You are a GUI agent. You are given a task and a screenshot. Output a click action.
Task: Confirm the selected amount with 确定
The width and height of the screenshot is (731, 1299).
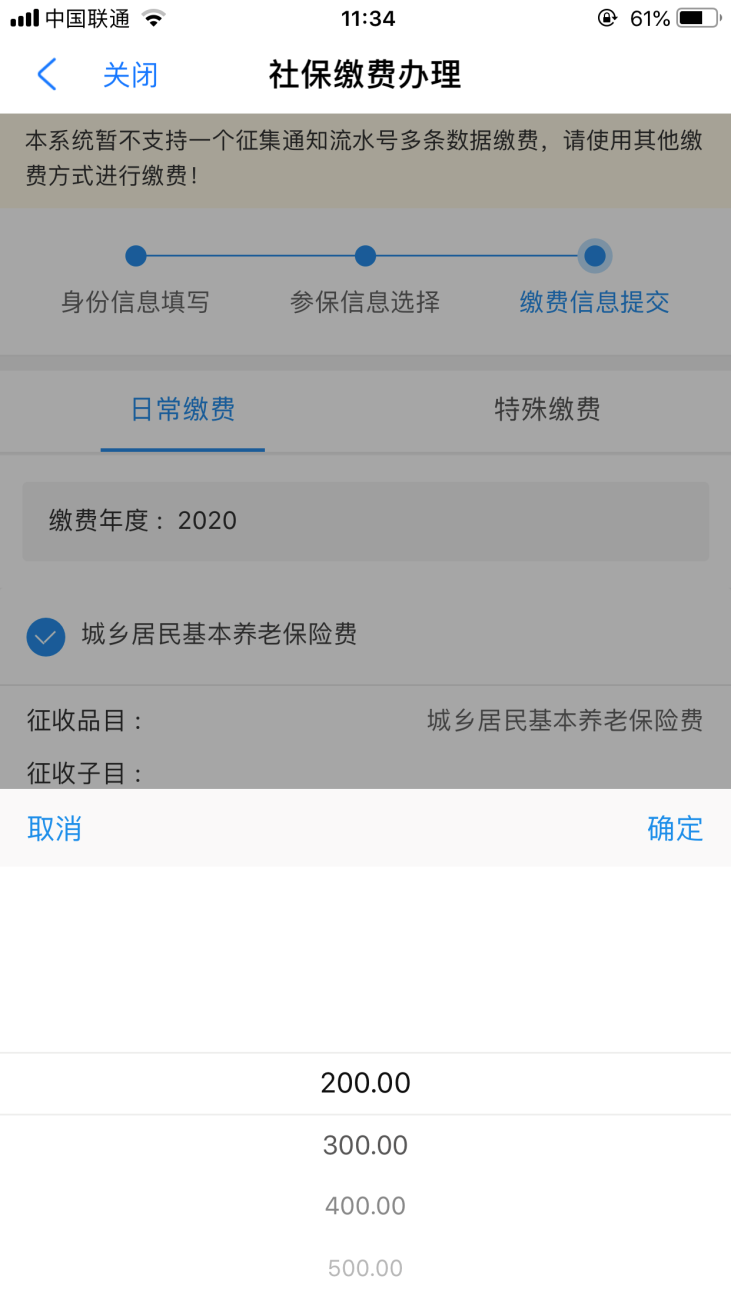[x=675, y=828]
